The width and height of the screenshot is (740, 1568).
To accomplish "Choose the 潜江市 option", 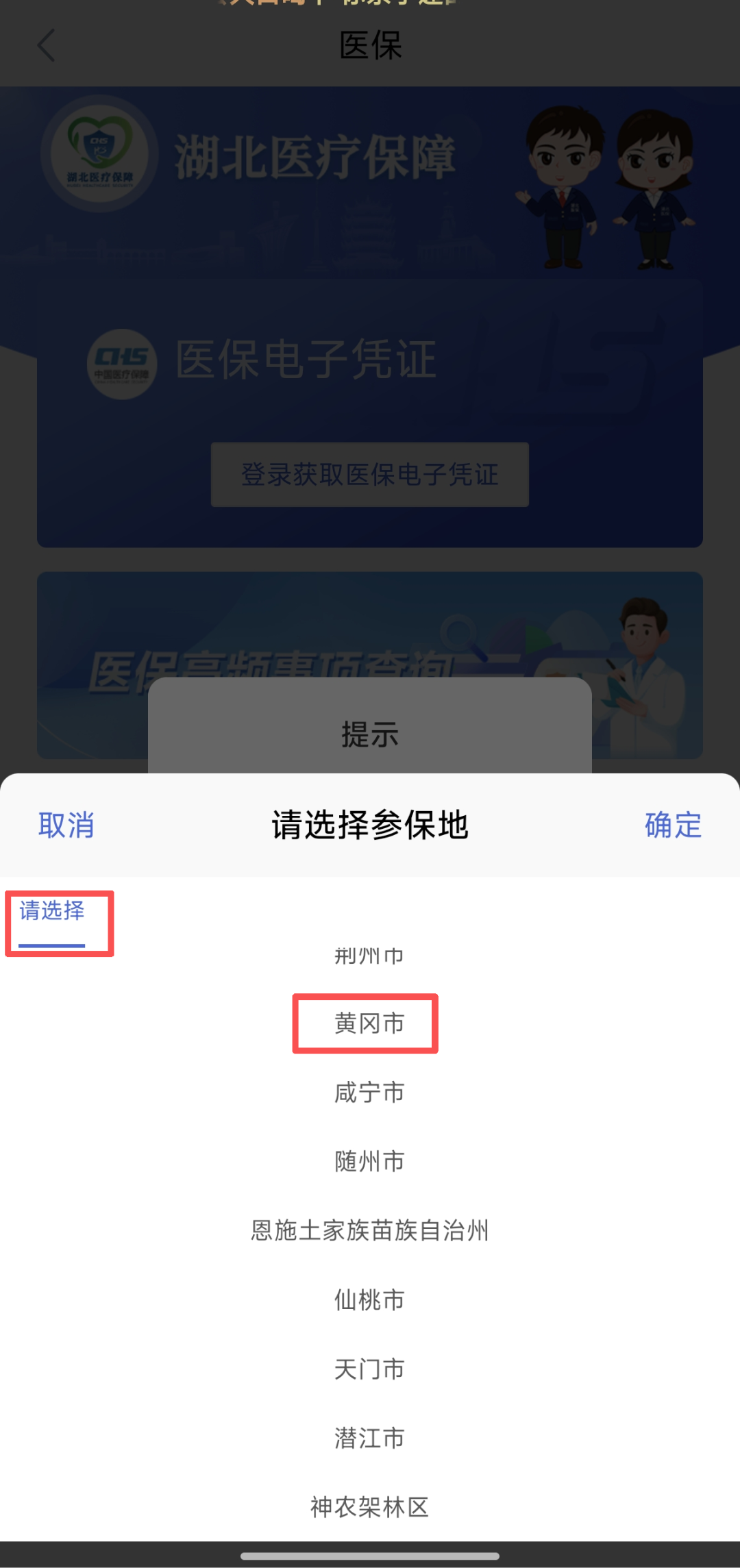I will coord(369,1439).
